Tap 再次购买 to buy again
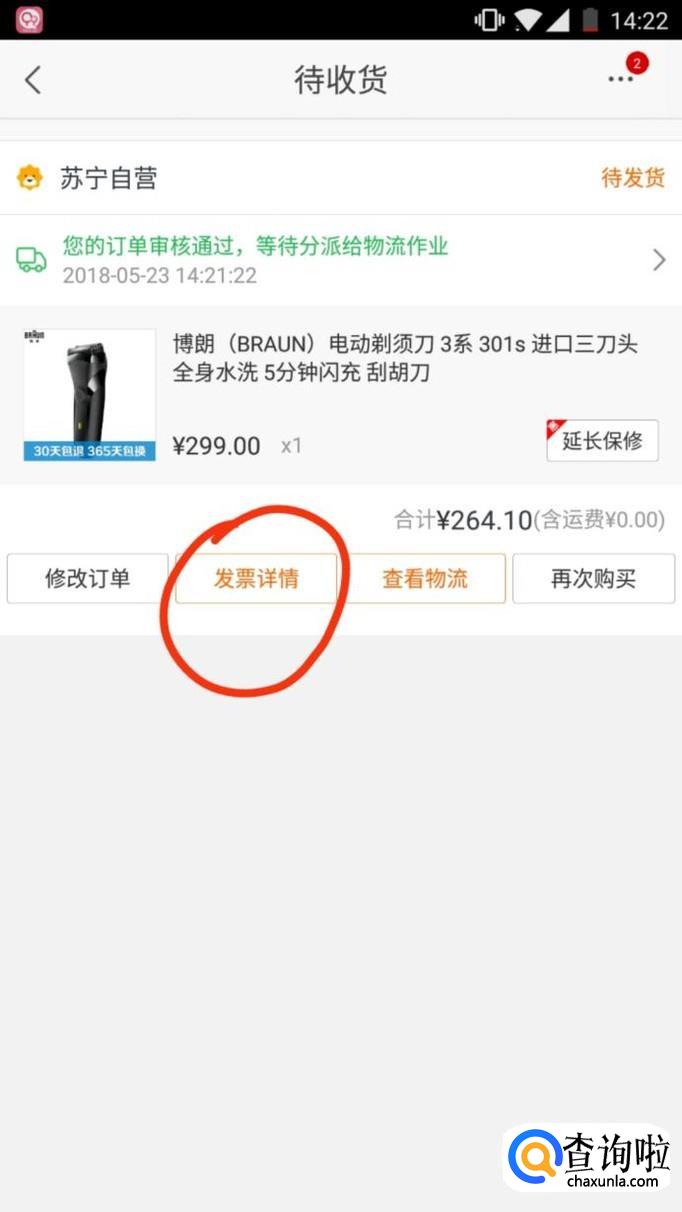The height and width of the screenshot is (1212, 682). [593, 579]
